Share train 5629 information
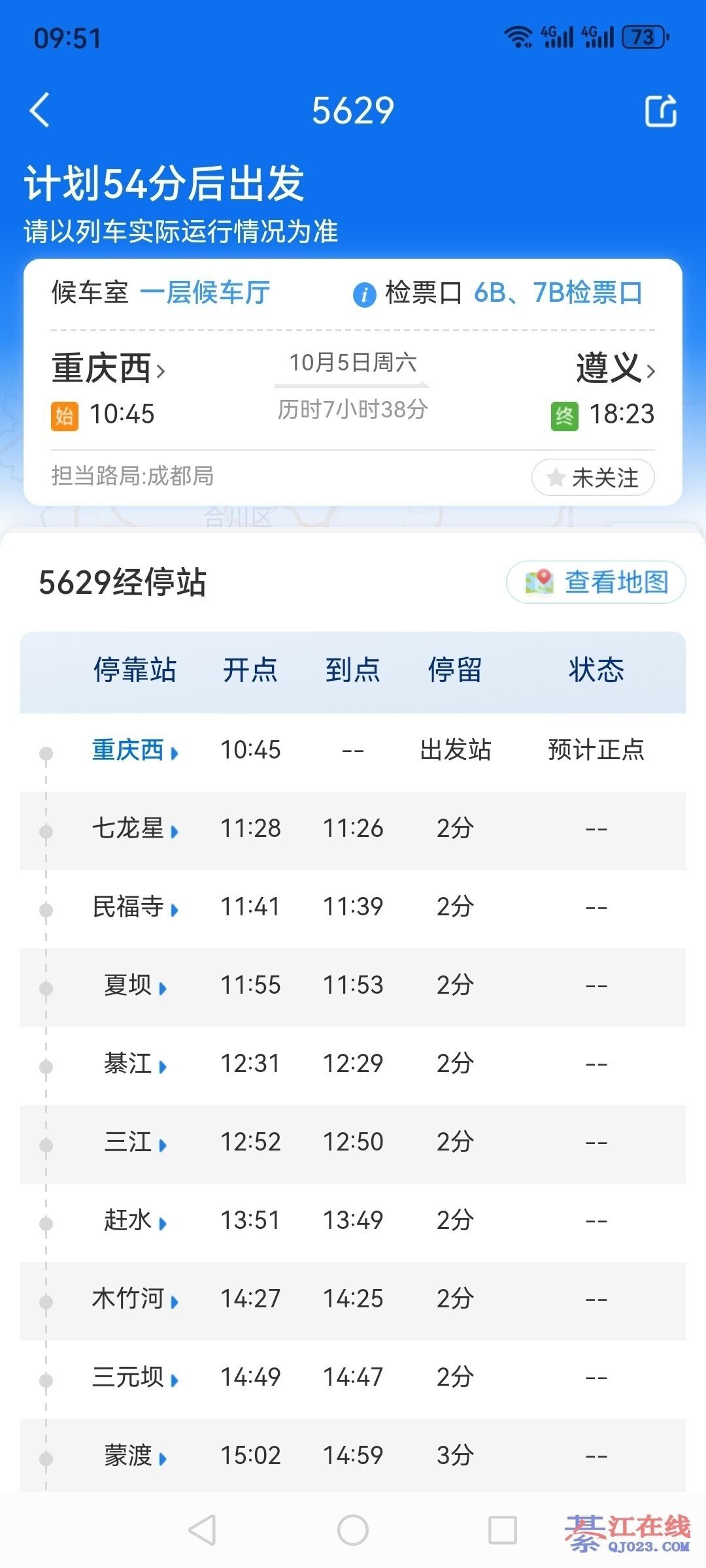 click(660, 110)
